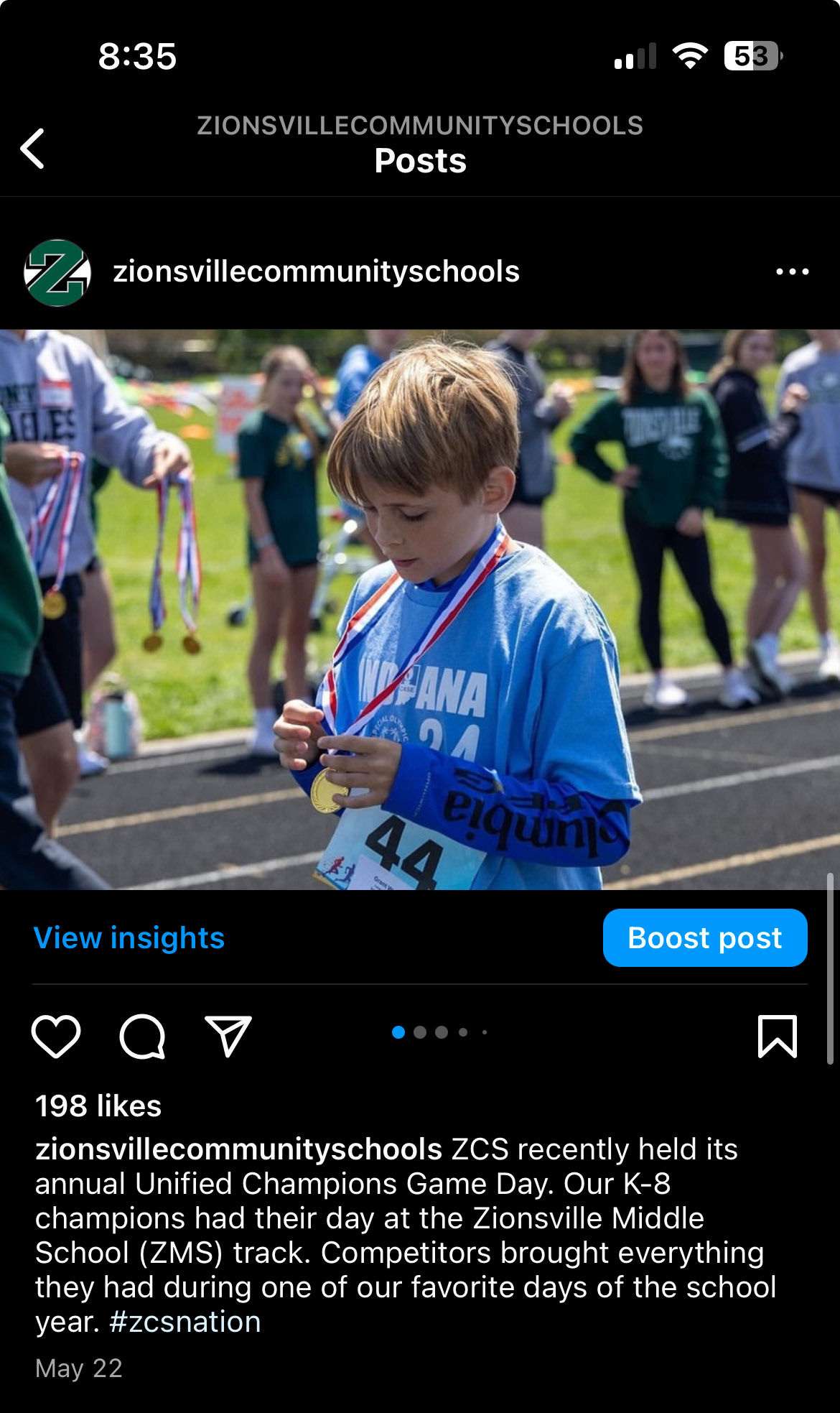The image size is (840, 1413).
Task: Go back using the top-left arrow
Action: click(33, 149)
